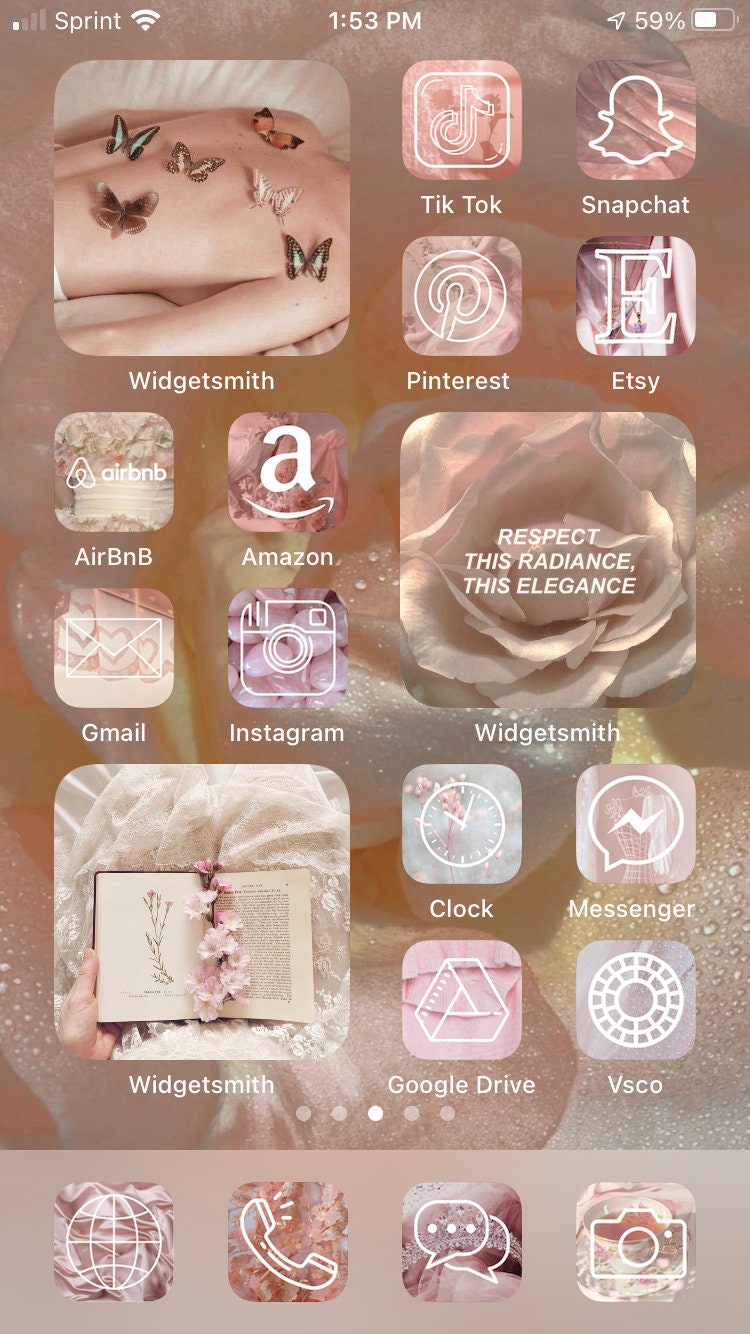Open the Gmail app

click(113, 648)
